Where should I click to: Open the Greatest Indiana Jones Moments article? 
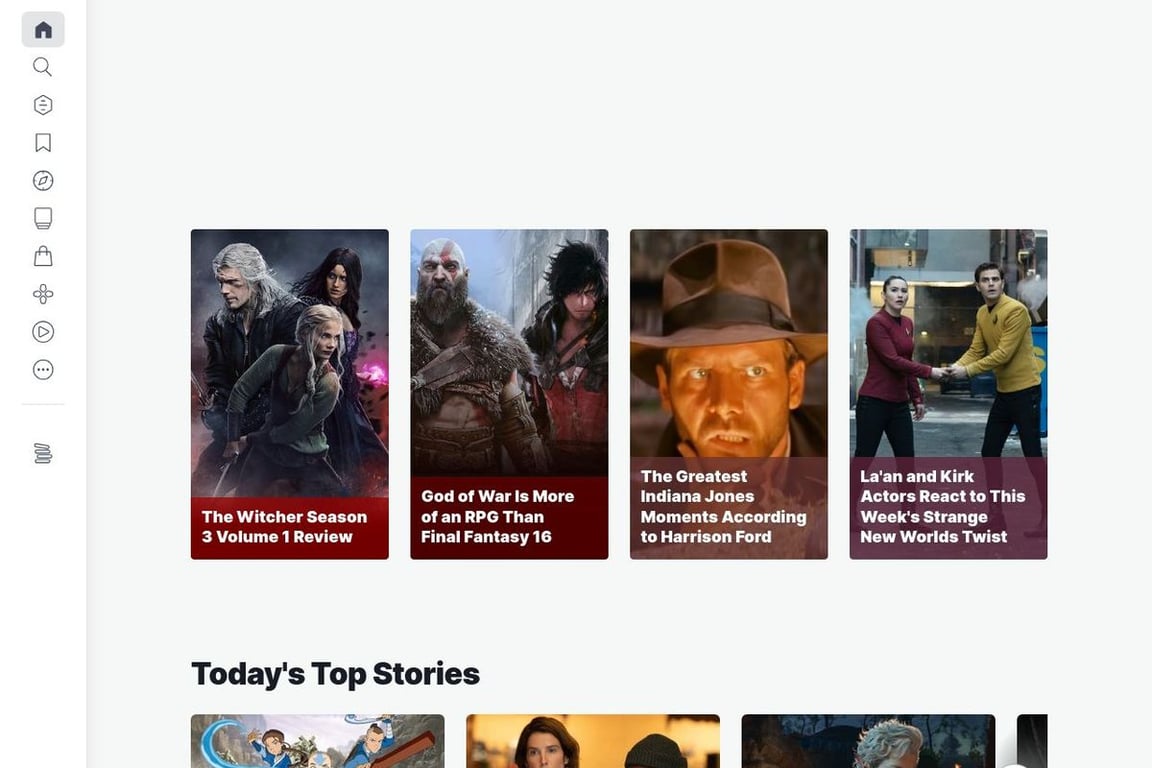coord(728,394)
